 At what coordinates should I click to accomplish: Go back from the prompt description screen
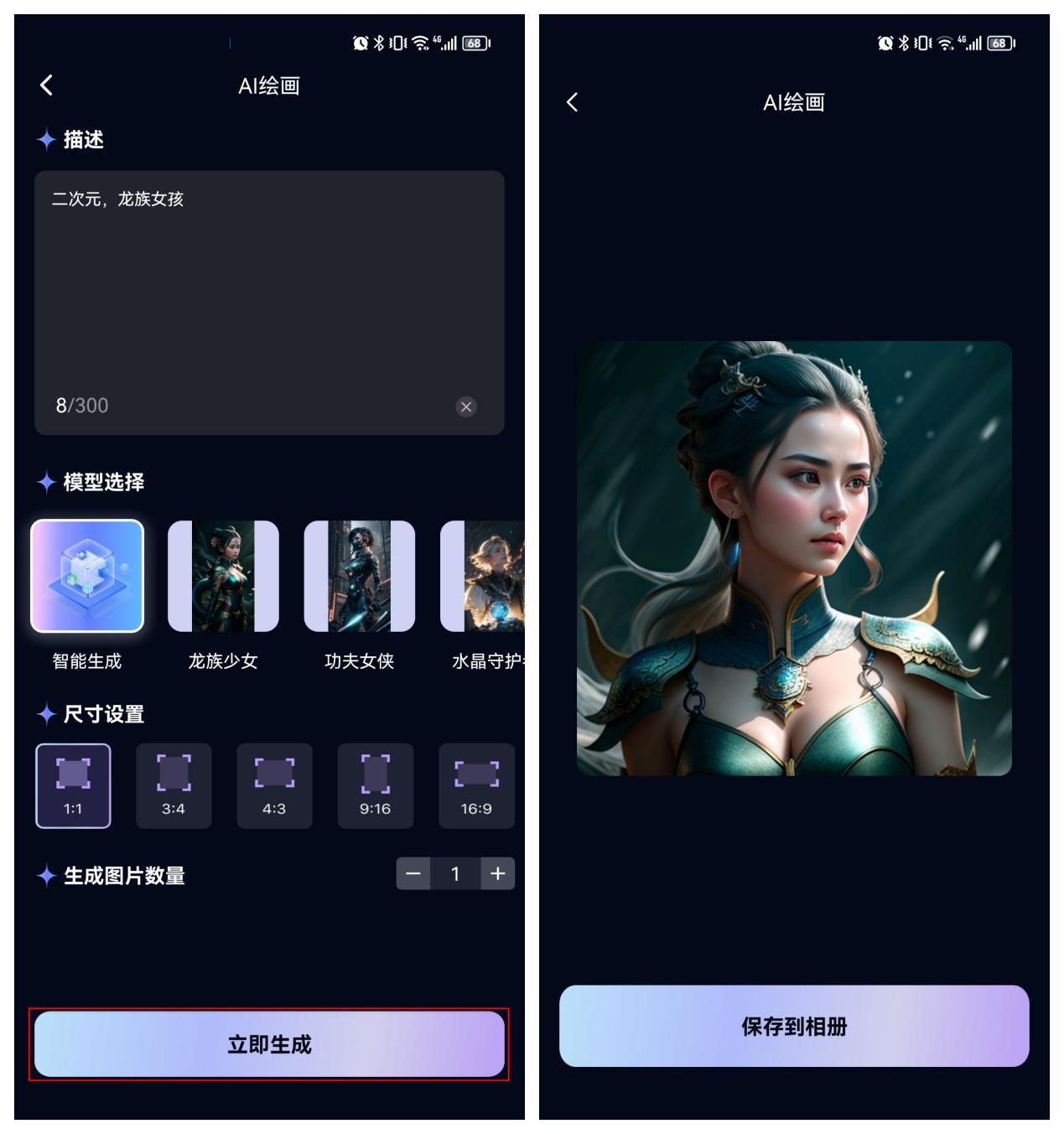[47, 85]
